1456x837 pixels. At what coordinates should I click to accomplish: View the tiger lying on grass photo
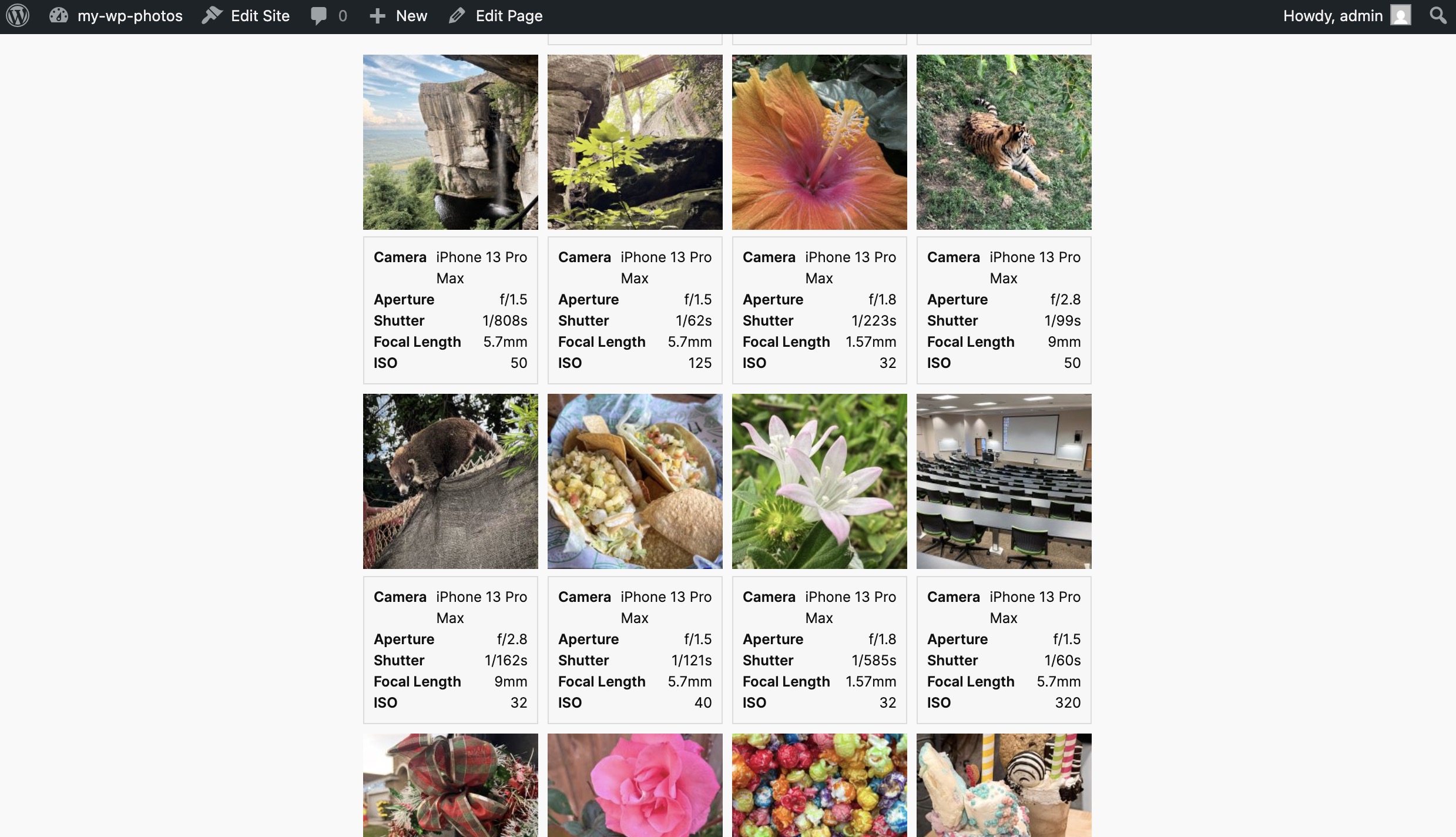pyautogui.click(x=1004, y=142)
